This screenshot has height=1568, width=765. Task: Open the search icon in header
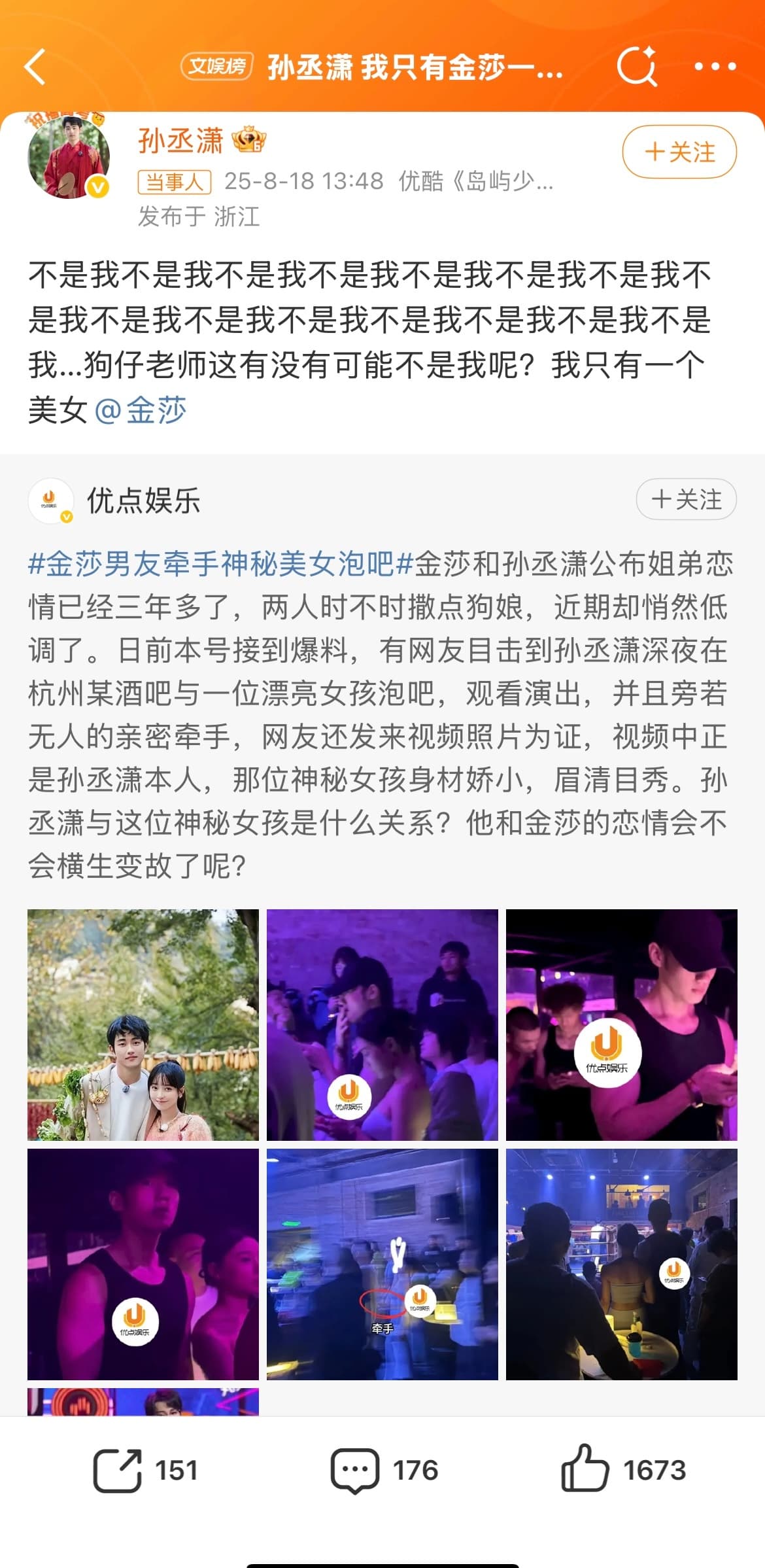[636, 67]
